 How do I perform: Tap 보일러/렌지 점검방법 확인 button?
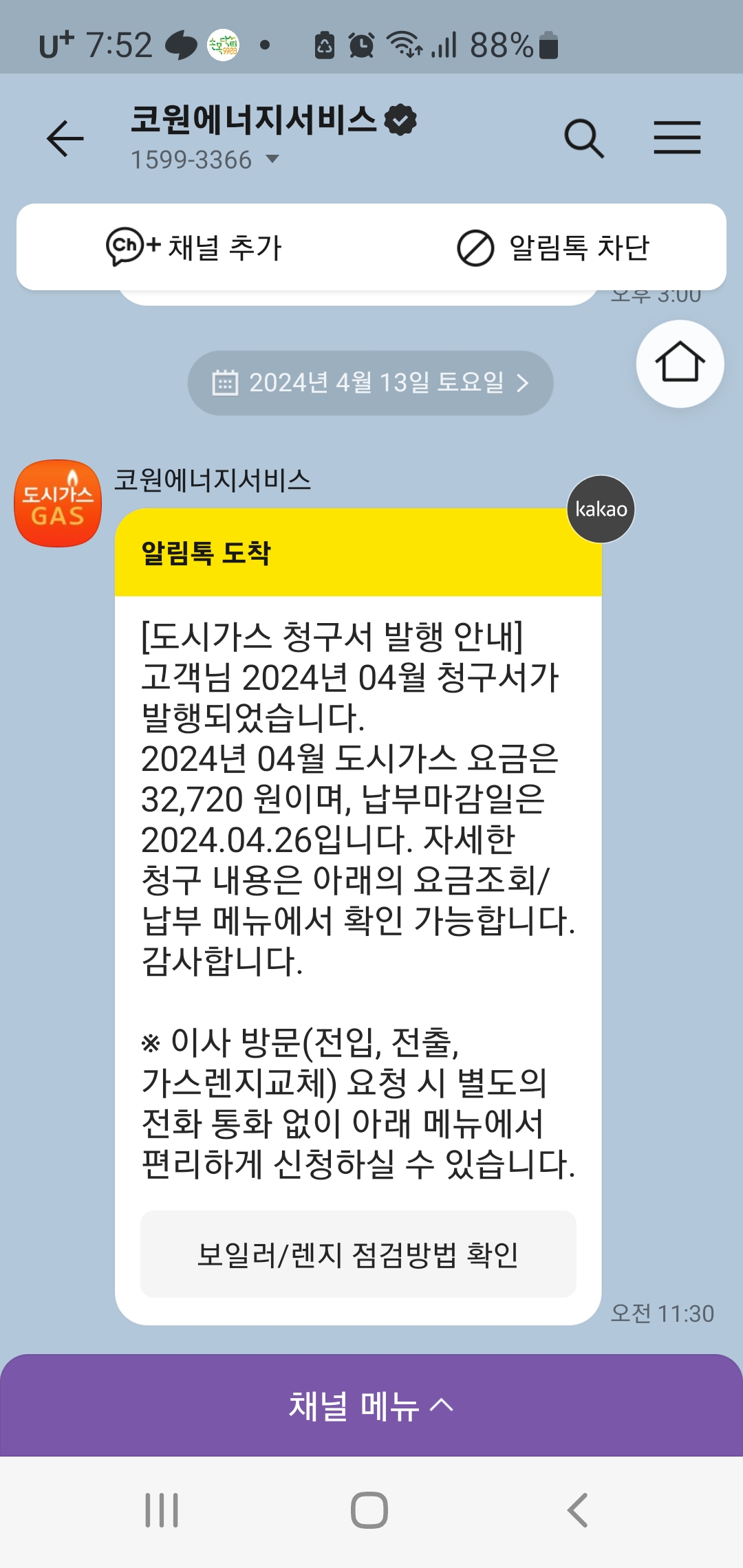click(358, 1254)
